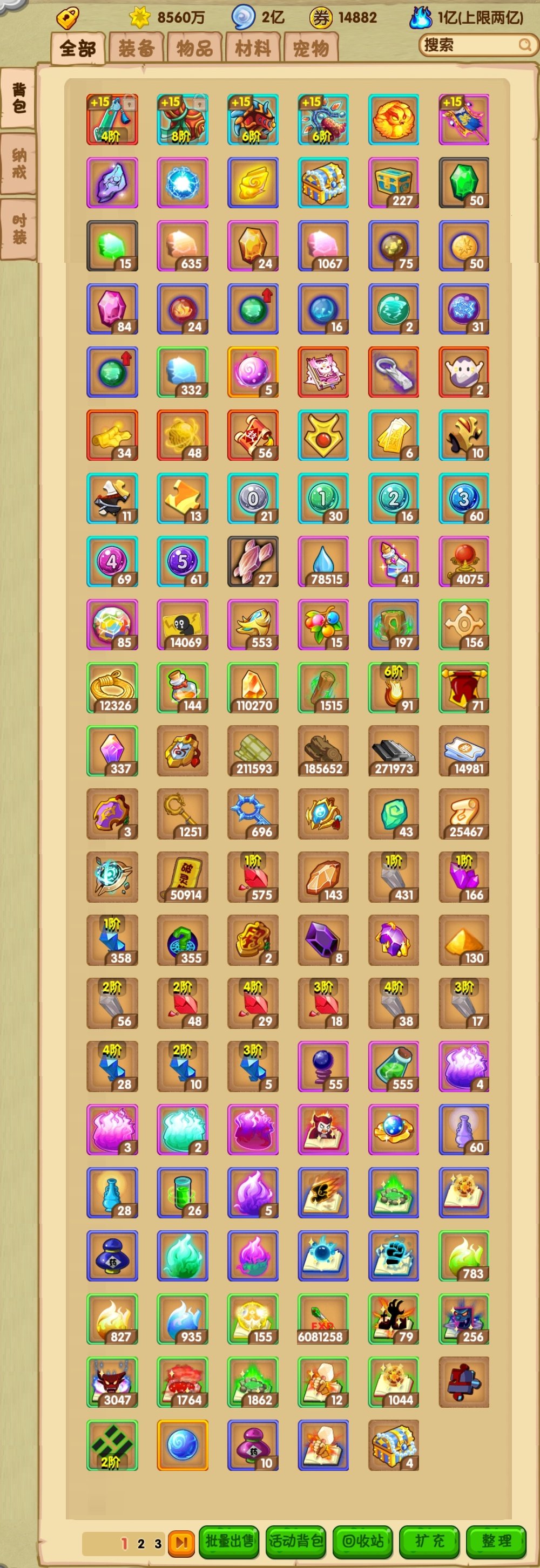
Task: Select the green gem with count 50
Action: pyautogui.click(x=464, y=182)
